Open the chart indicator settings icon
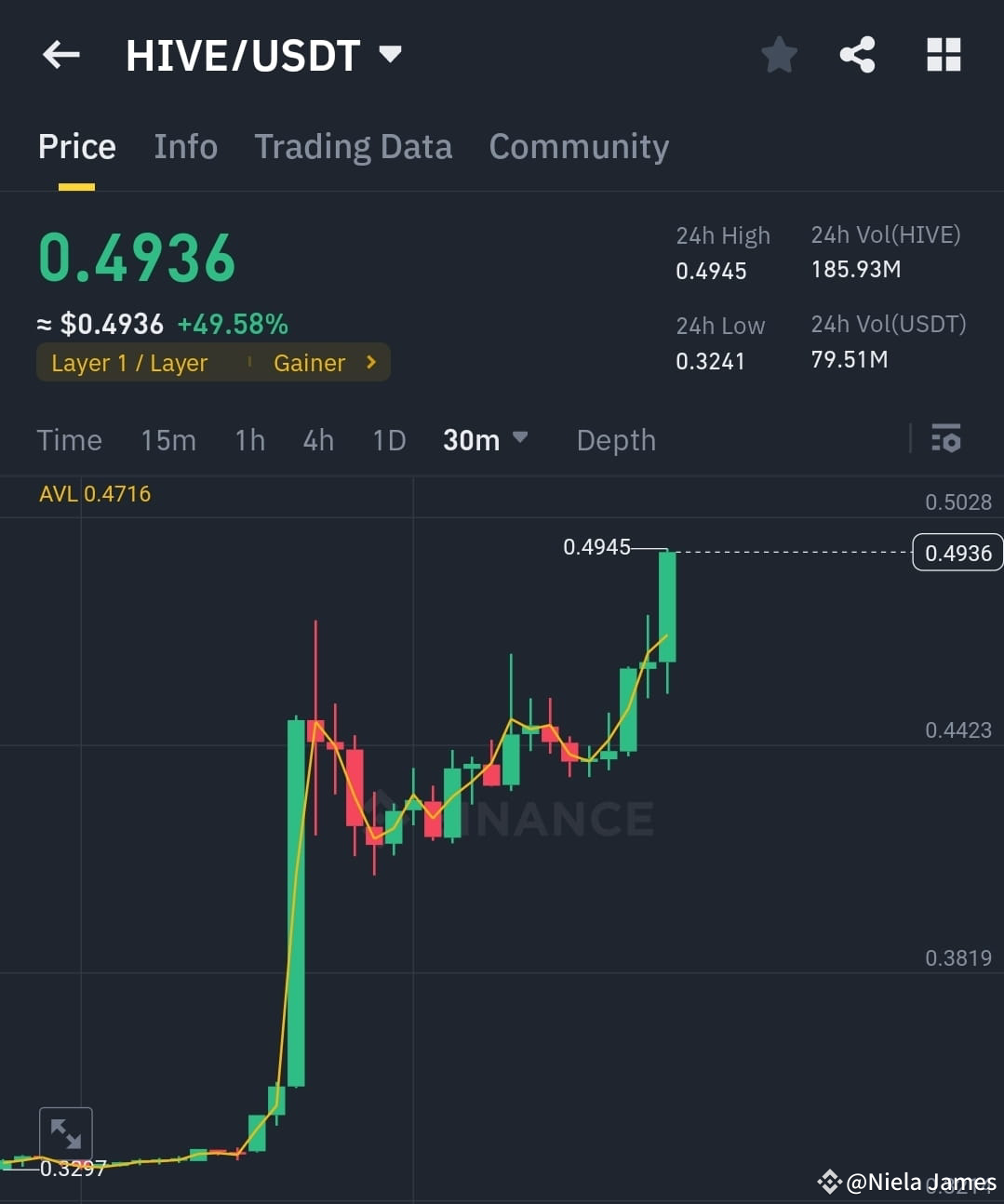 (945, 439)
